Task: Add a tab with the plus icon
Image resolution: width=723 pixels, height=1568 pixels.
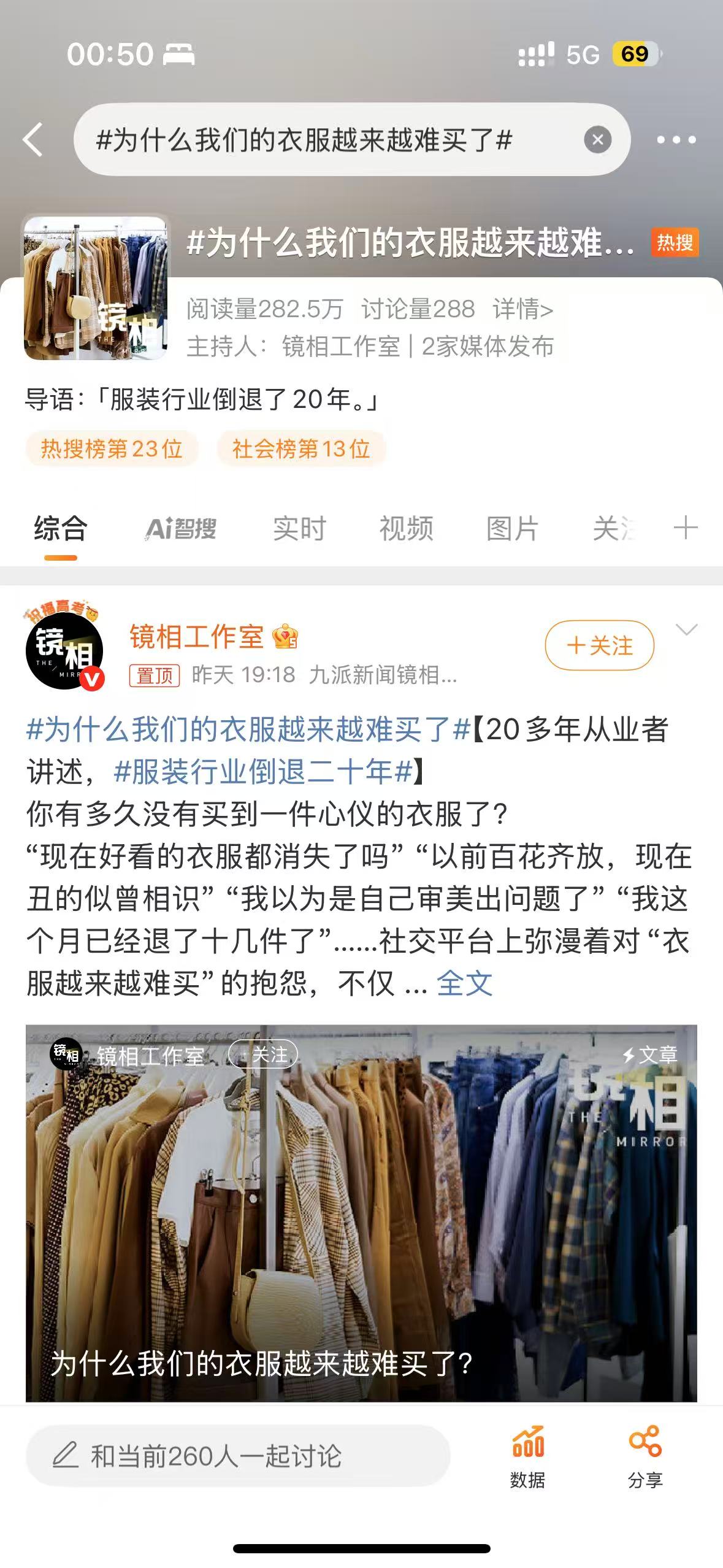Action: [685, 528]
